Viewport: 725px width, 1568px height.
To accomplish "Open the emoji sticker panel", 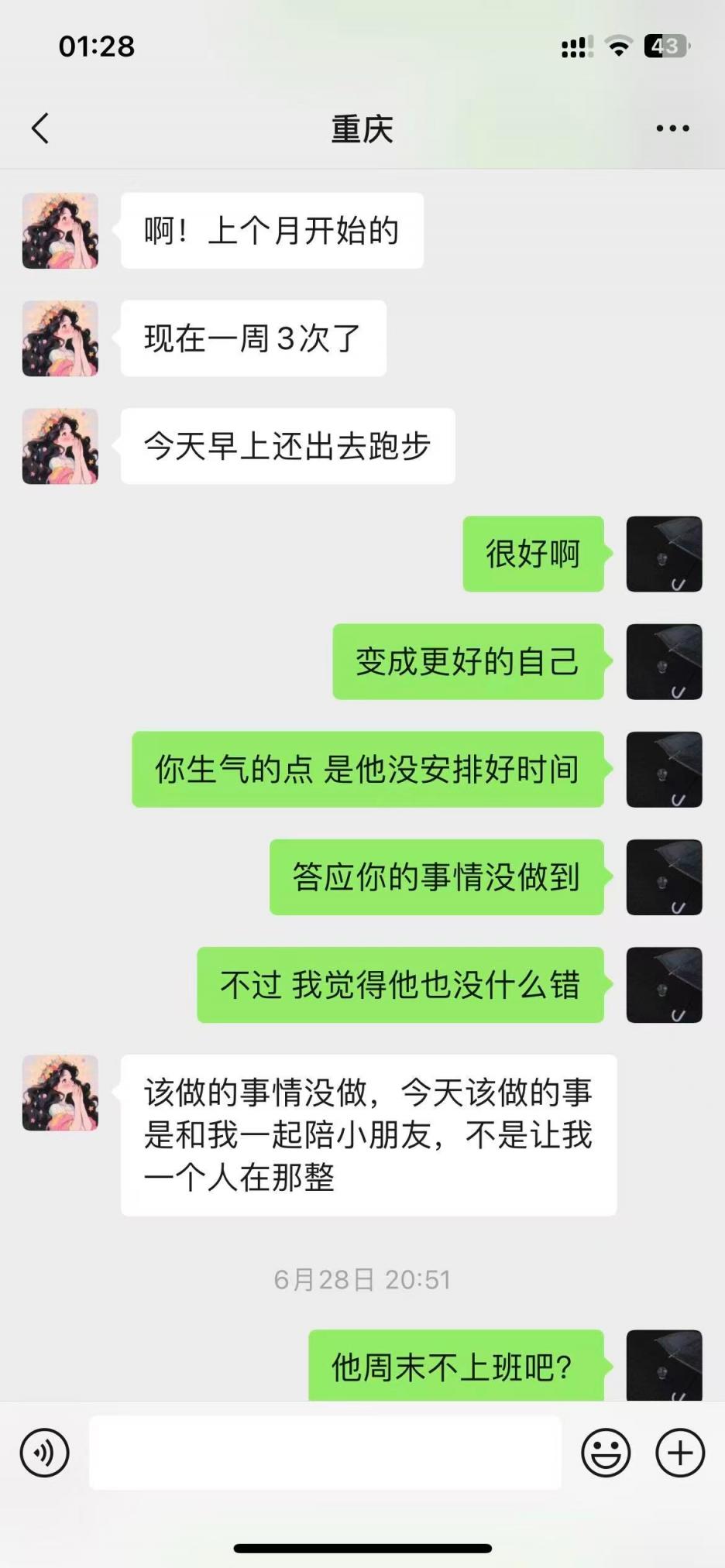I will point(606,1453).
